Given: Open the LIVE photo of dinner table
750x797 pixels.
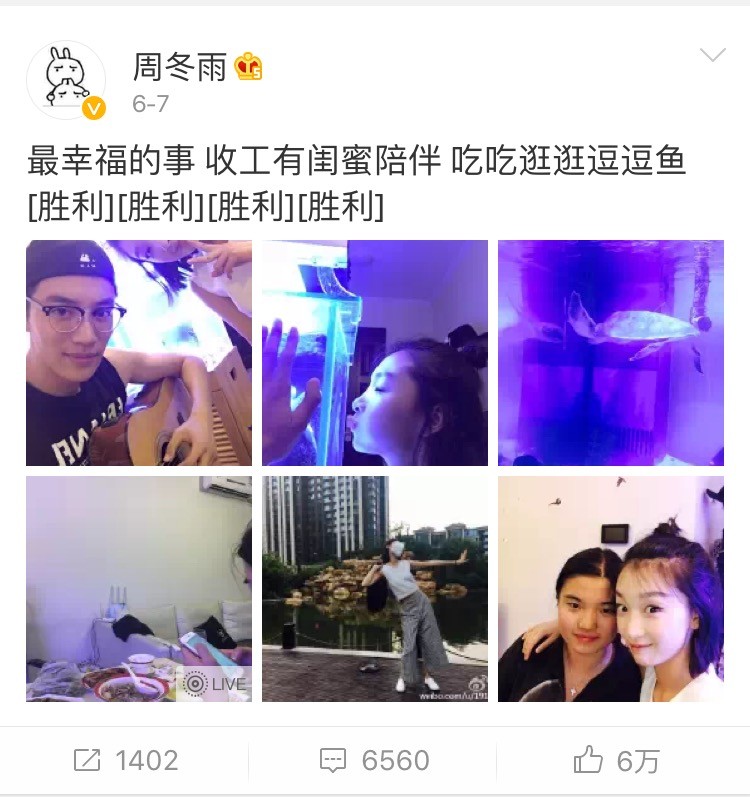Looking at the screenshot, I should click(x=139, y=588).
